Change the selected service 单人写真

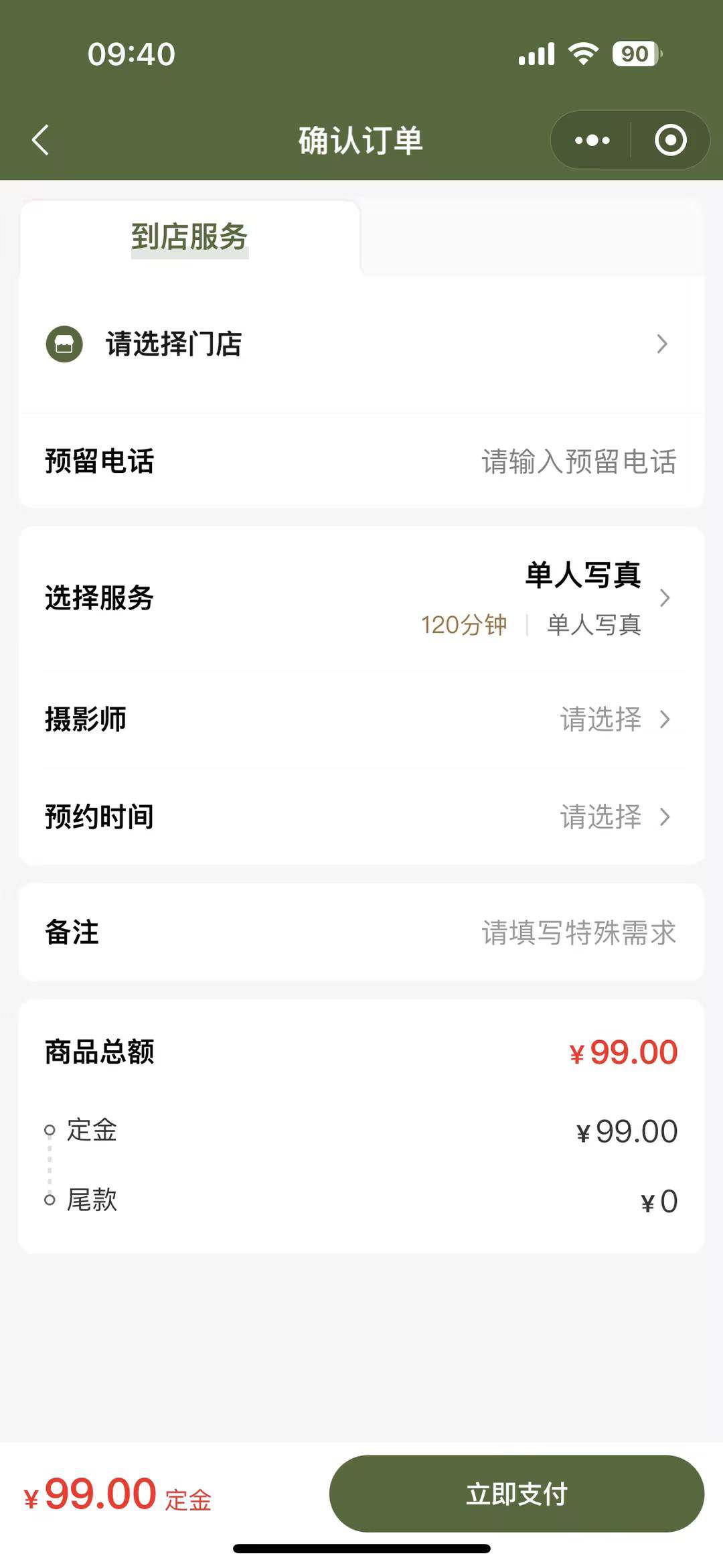coord(584,597)
